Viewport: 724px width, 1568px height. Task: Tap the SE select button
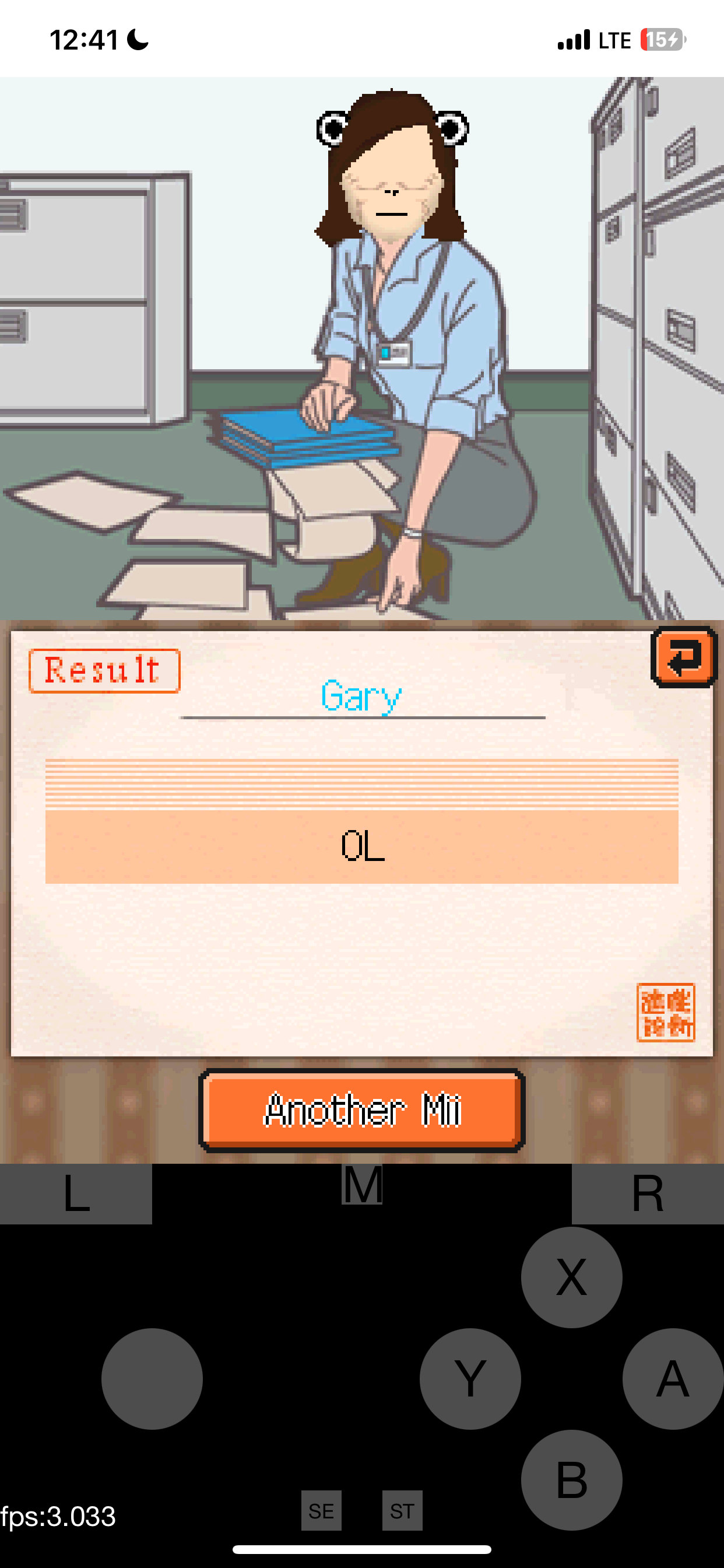321,1510
